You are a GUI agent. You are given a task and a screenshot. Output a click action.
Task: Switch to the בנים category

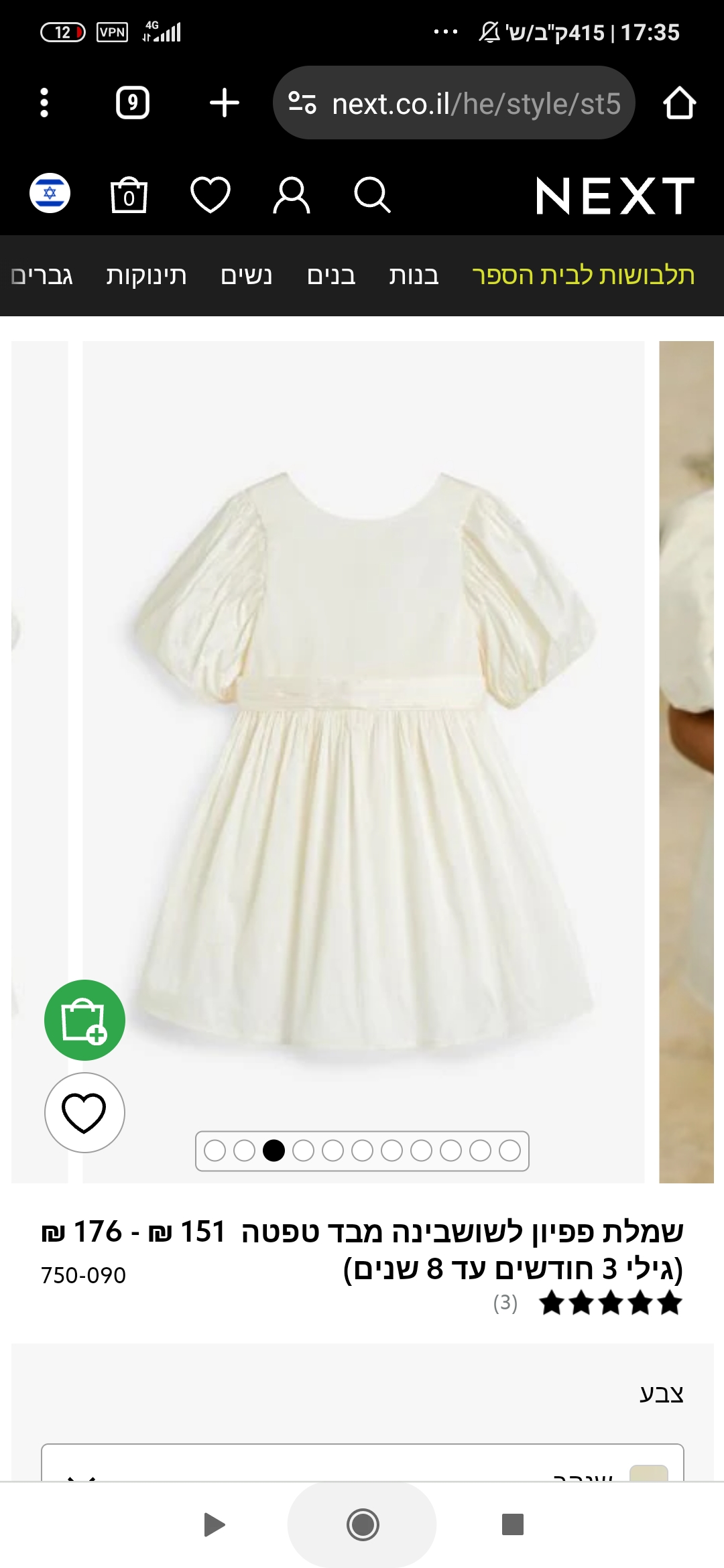pos(331,275)
